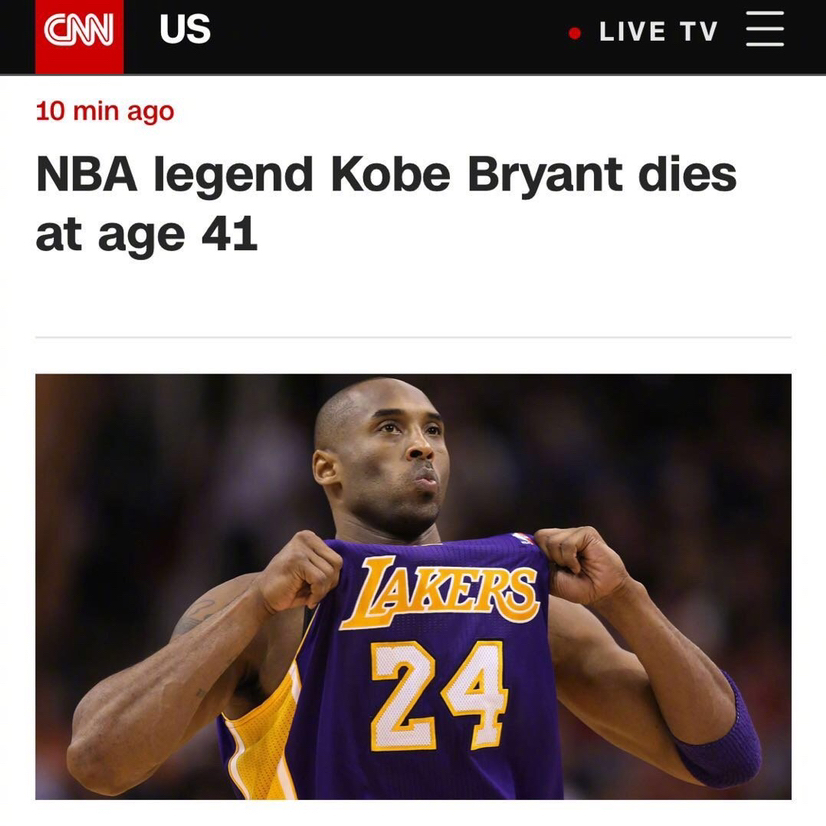Open the US section link
Viewport: 826px width, 826px height.
click(x=185, y=30)
